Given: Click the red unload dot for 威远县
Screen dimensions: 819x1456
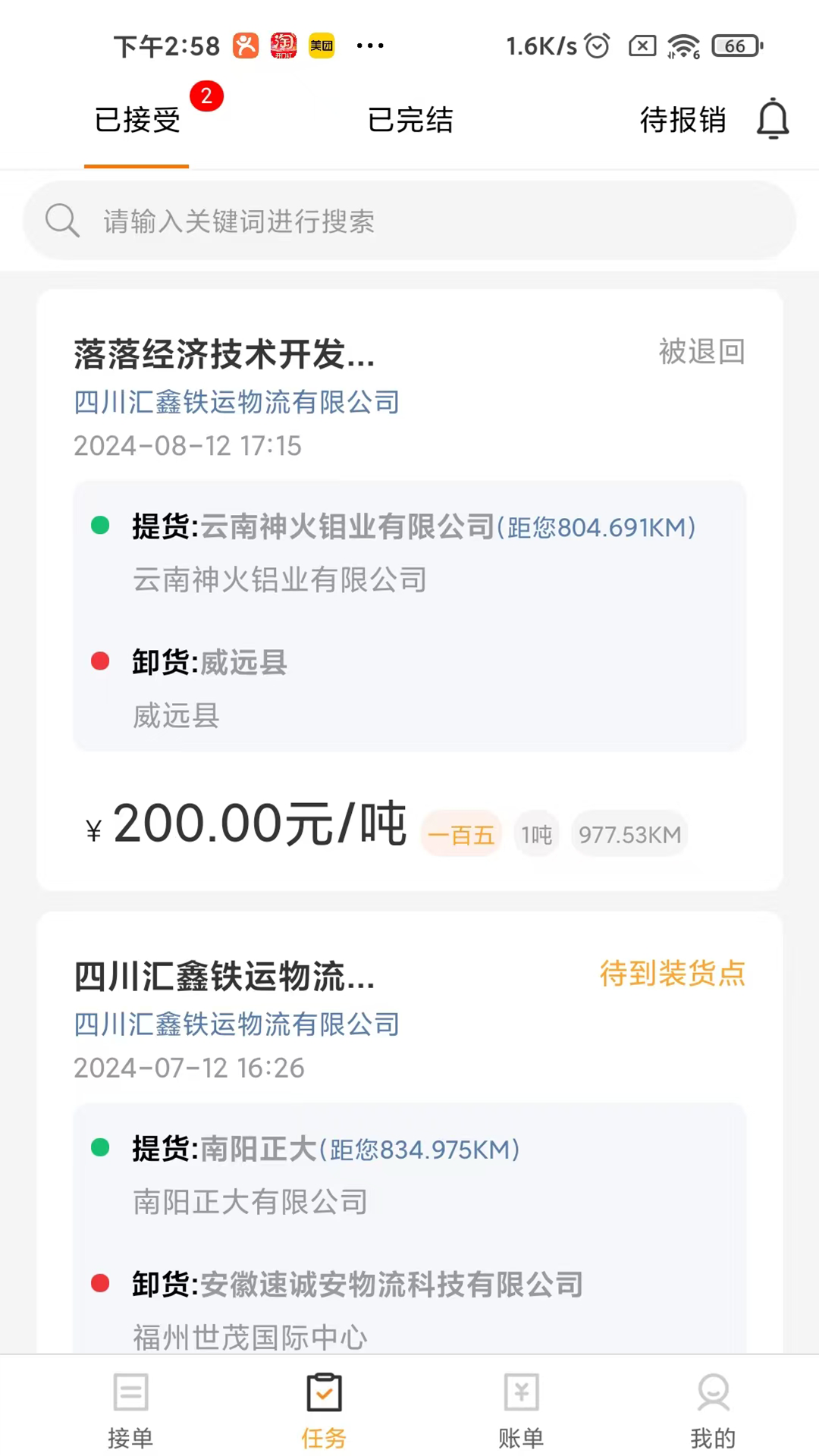Looking at the screenshot, I should click(101, 661).
